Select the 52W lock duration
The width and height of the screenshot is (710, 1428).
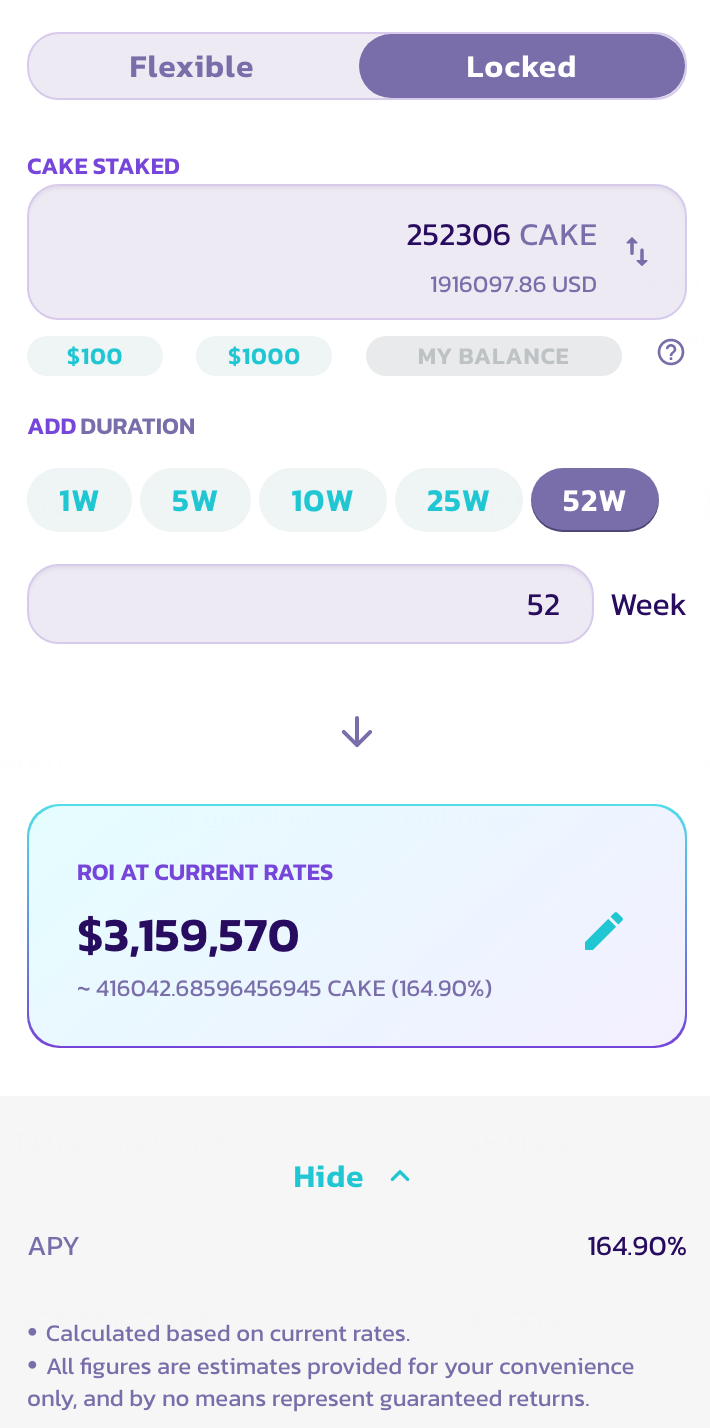pos(594,500)
